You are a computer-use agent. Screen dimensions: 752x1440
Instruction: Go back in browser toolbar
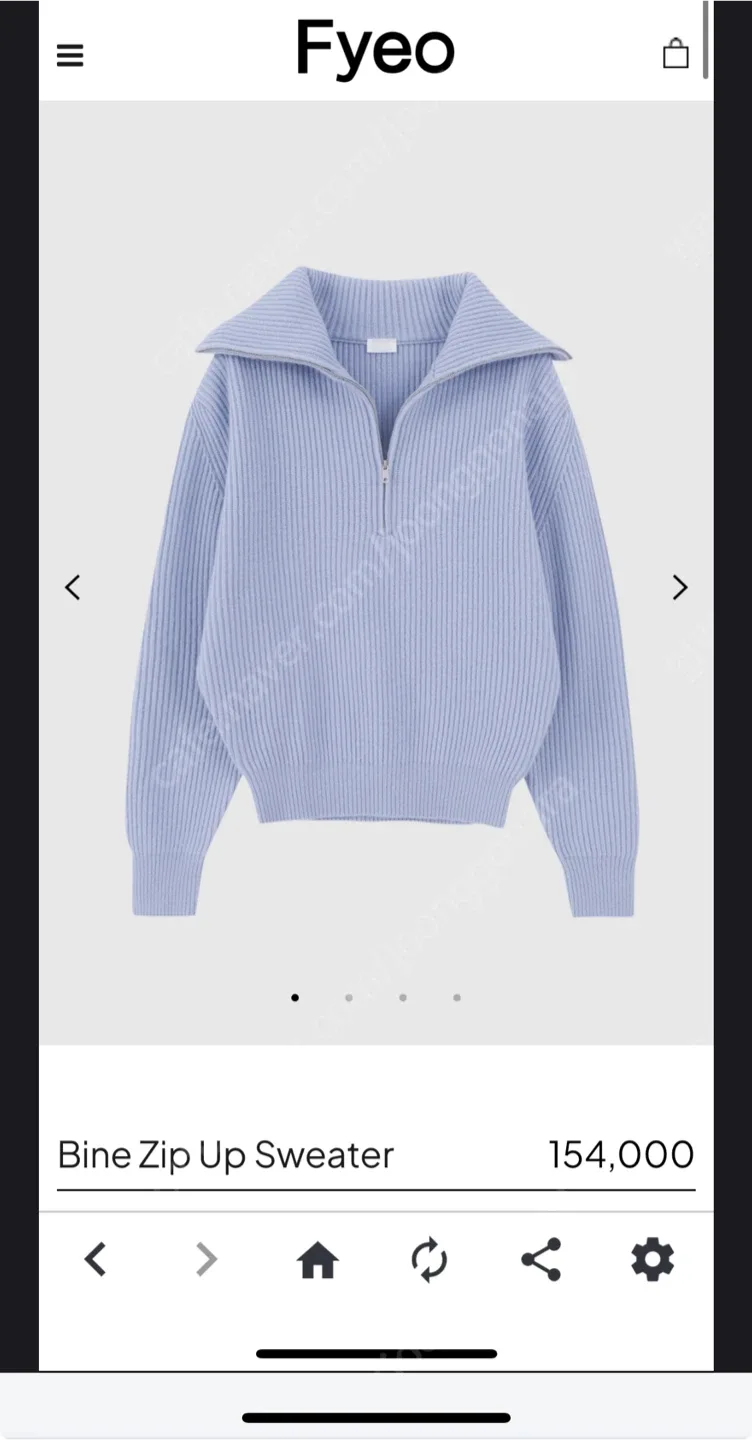pos(95,1260)
